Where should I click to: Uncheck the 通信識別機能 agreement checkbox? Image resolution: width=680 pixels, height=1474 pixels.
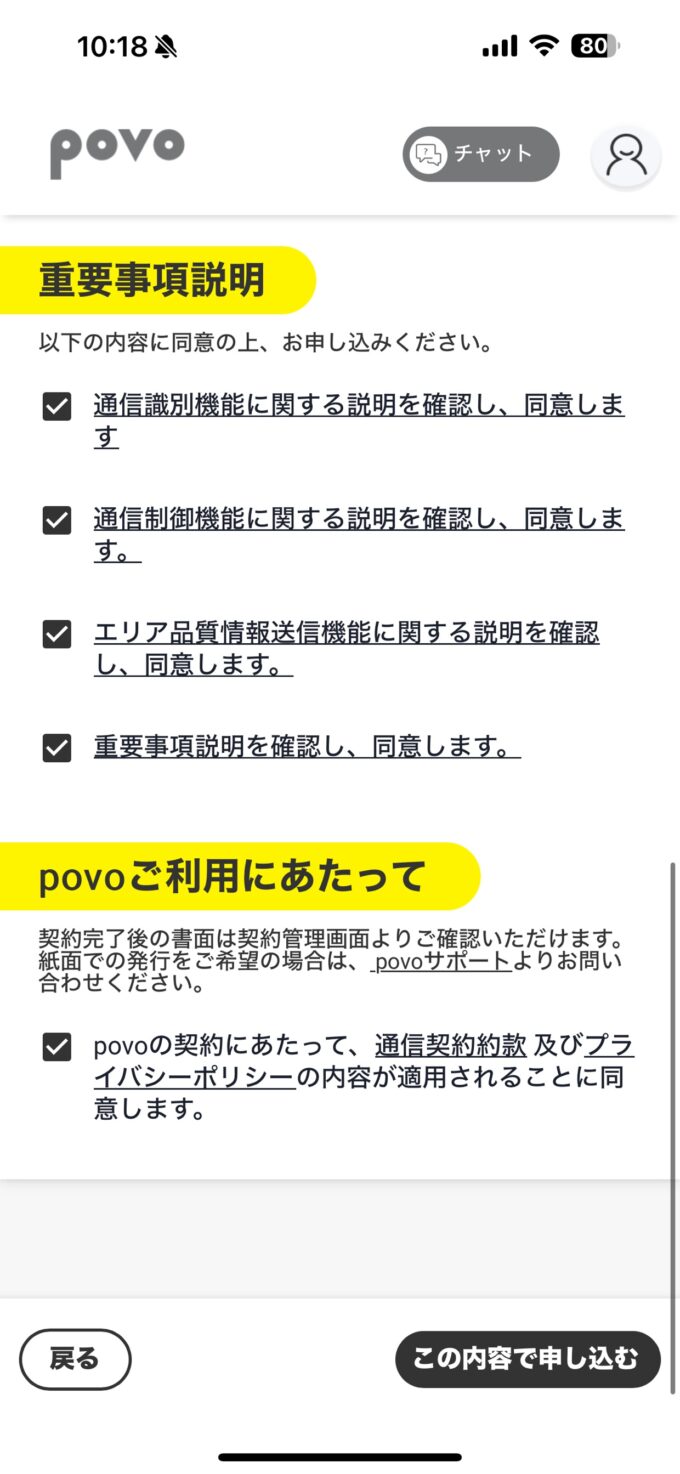coord(57,407)
